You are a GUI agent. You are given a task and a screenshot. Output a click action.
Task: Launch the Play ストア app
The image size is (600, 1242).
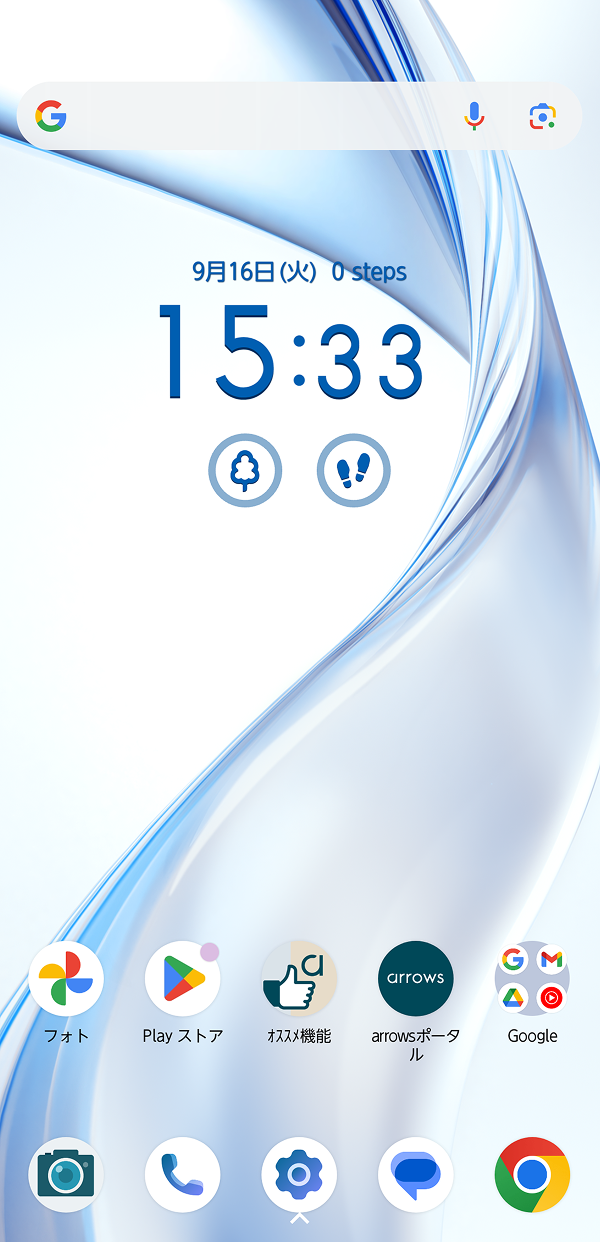coord(182,979)
